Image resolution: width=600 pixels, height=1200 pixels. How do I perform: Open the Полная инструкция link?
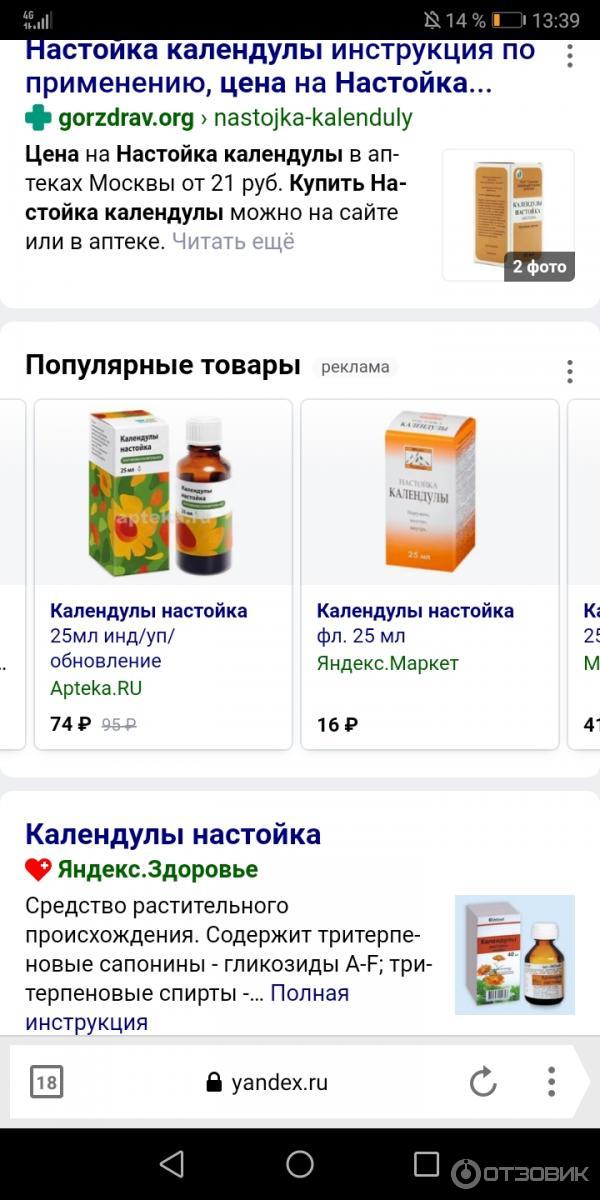click(x=309, y=994)
